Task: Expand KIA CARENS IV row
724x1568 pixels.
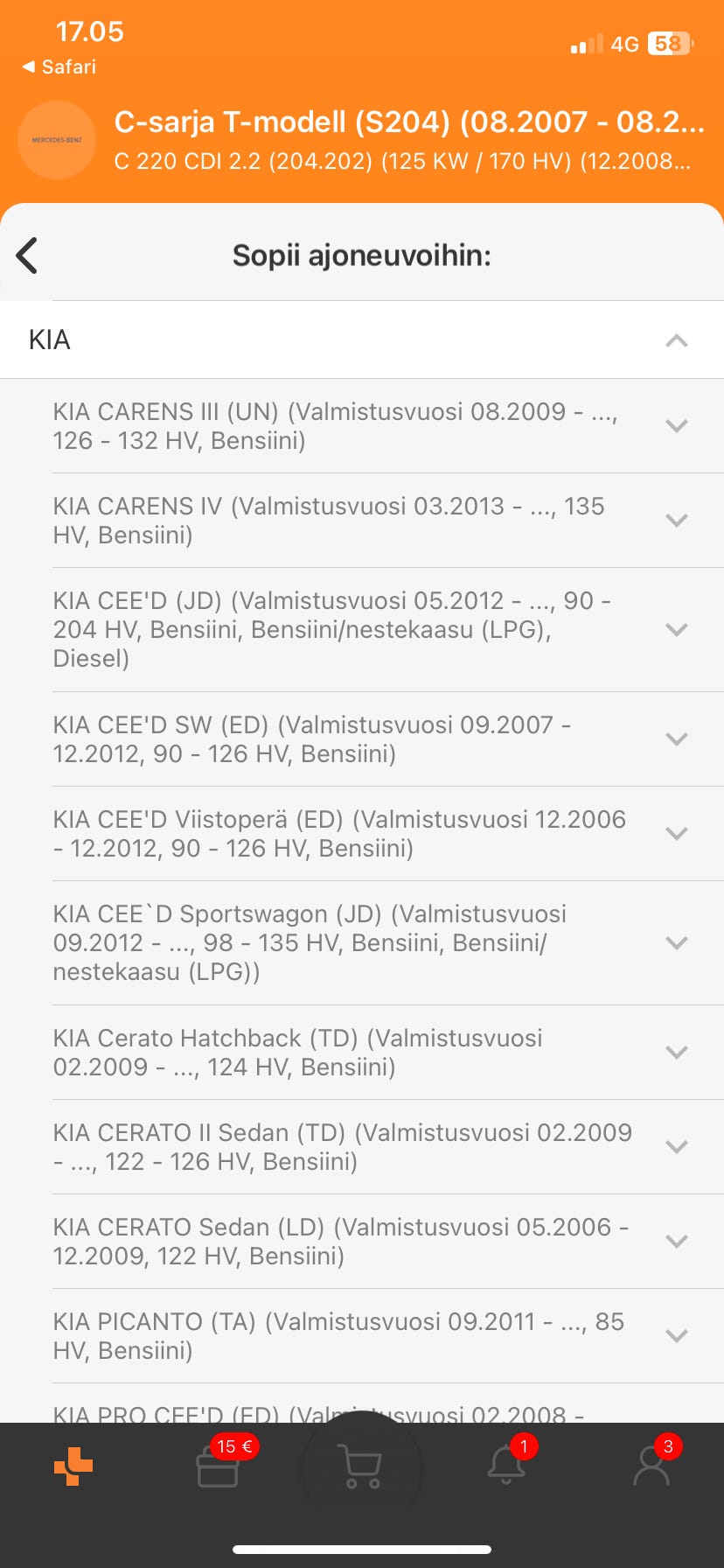Action: tap(676, 521)
